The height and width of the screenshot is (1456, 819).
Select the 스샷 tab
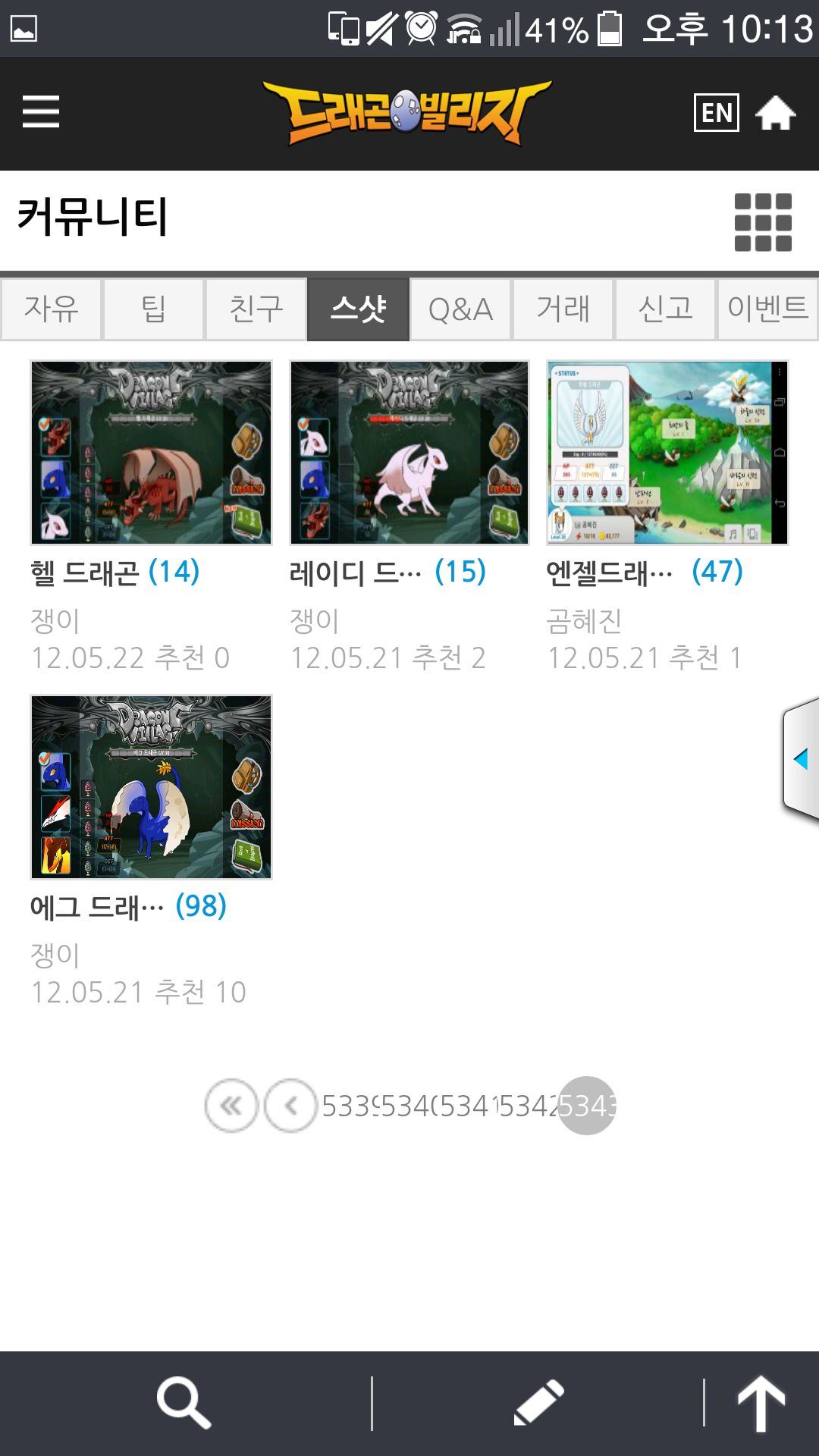[359, 309]
